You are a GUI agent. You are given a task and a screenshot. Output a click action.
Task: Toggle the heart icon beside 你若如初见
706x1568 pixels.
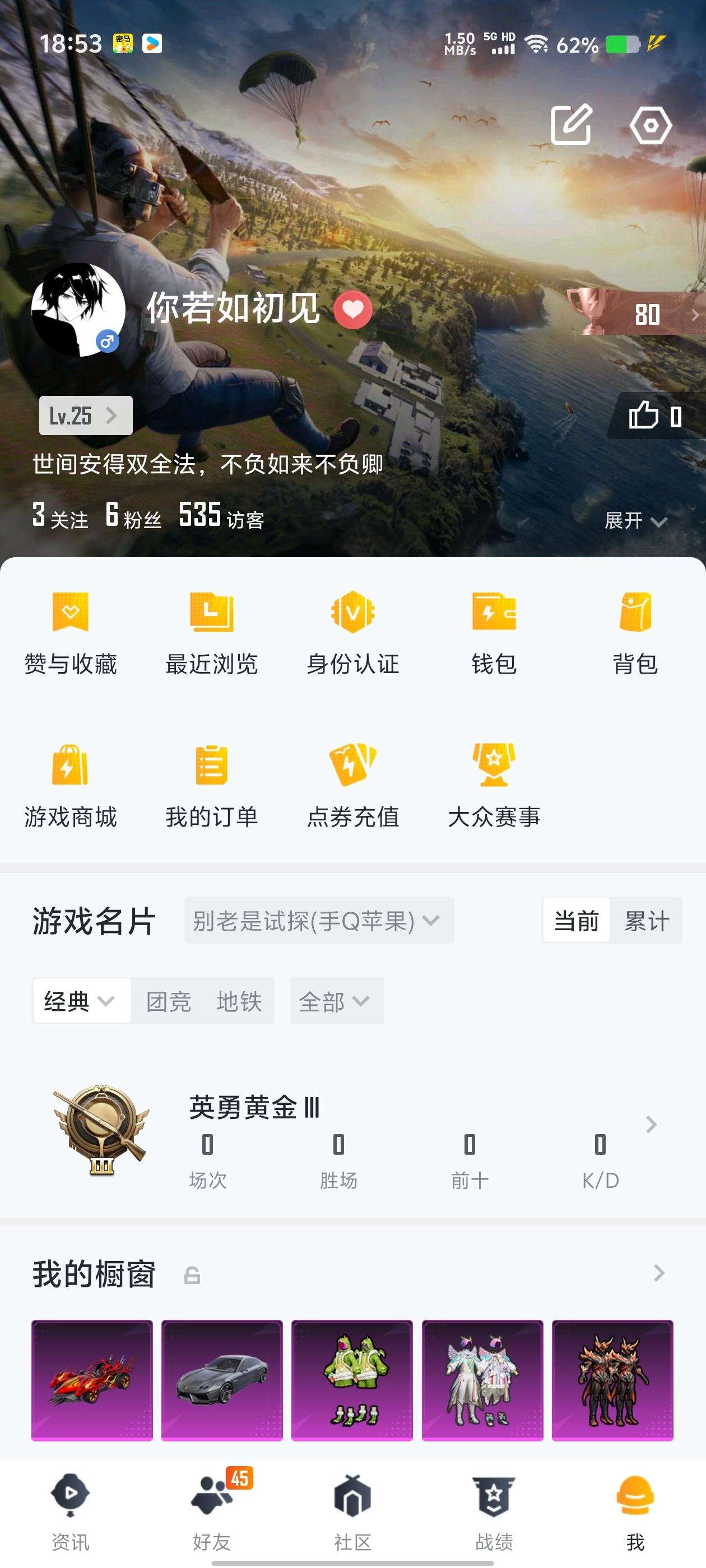pos(354,310)
